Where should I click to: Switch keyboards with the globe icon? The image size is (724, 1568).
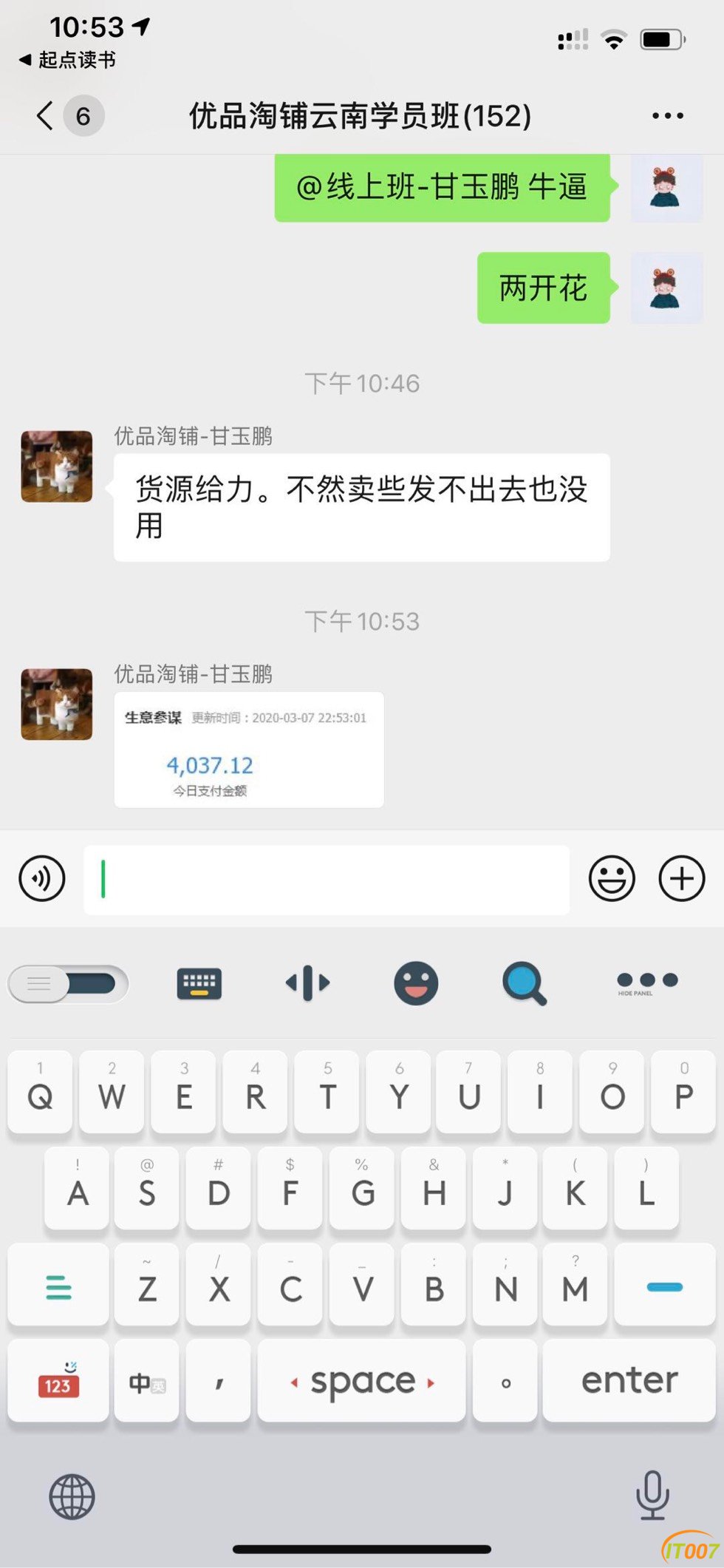click(72, 1497)
